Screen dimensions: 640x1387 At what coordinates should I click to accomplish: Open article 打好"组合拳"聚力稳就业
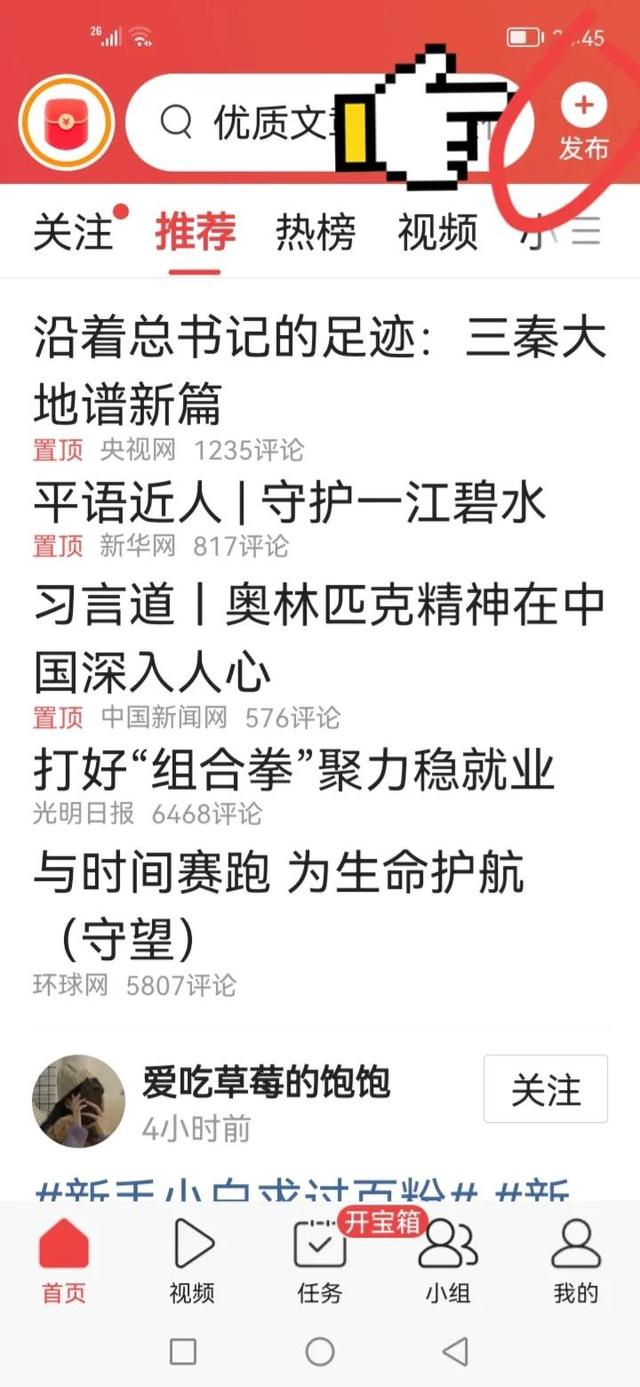294,772
